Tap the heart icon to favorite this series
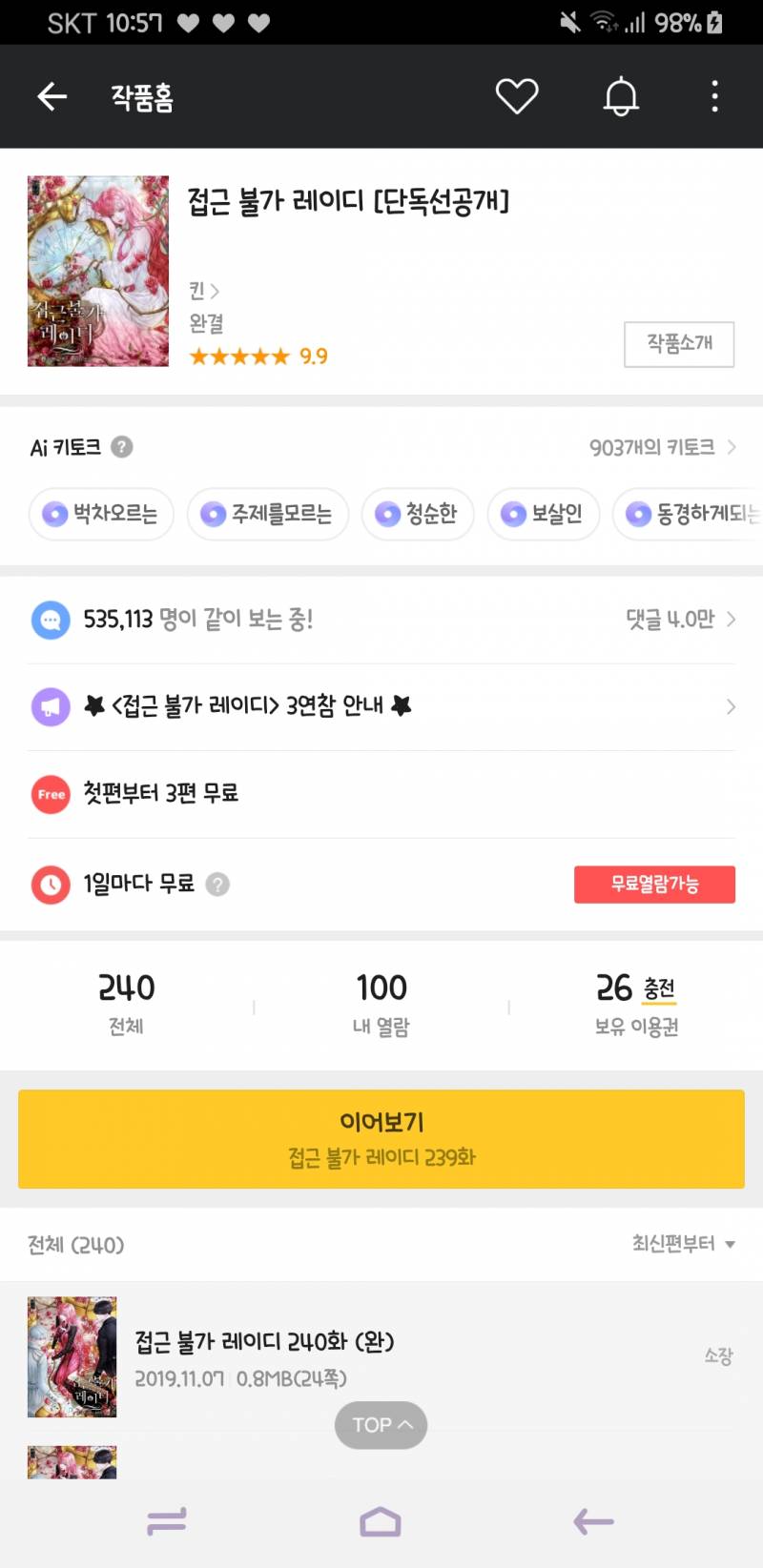The height and width of the screenshot is (1568, 763). click(517, 96)
